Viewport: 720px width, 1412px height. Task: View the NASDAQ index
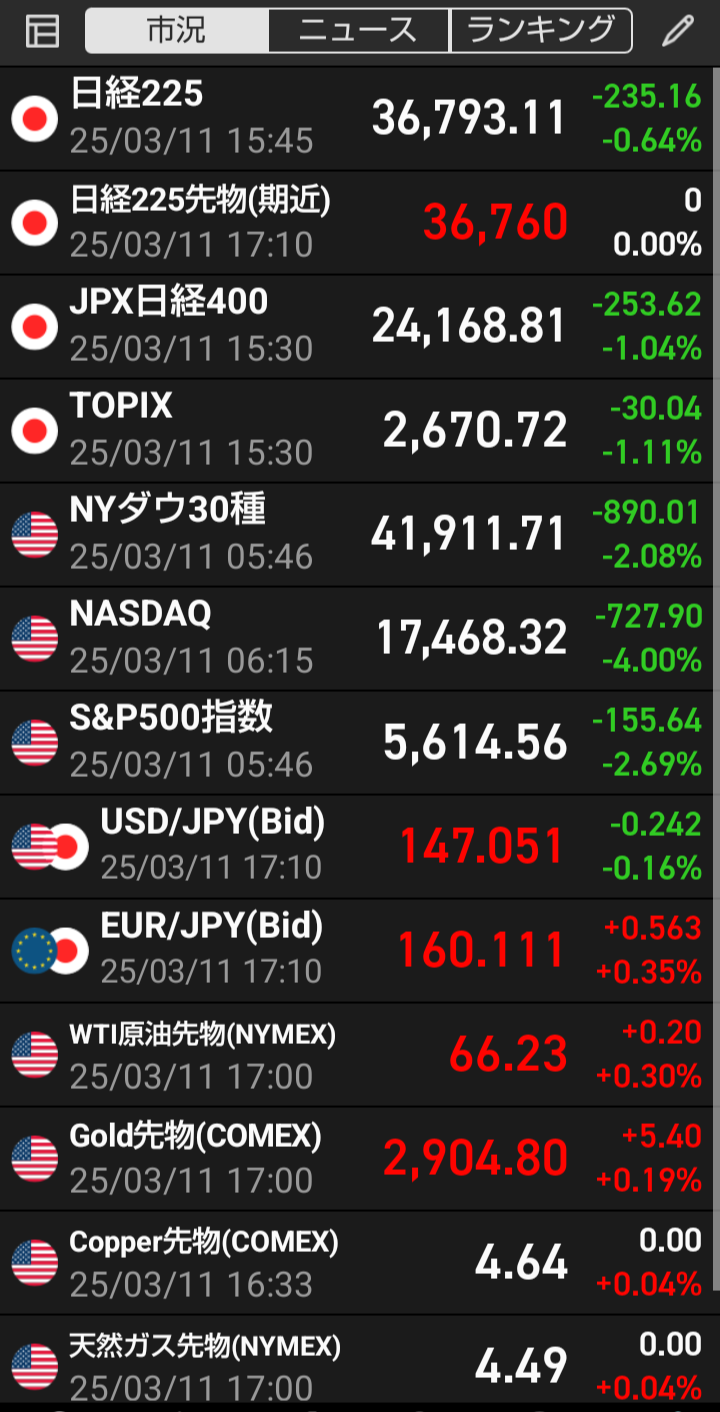tap(356, 638)
